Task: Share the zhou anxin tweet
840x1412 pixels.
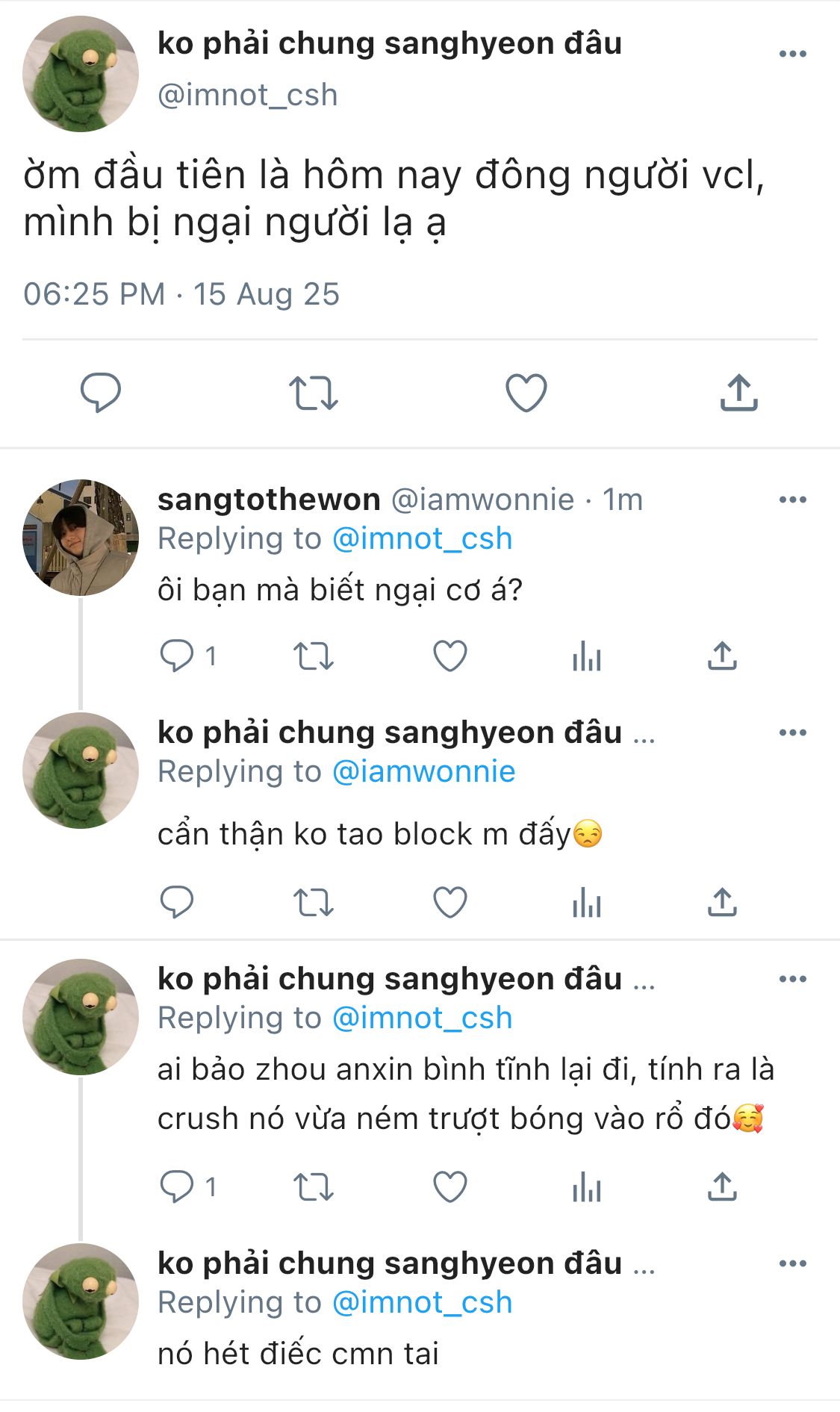Action: point(722,1186)
